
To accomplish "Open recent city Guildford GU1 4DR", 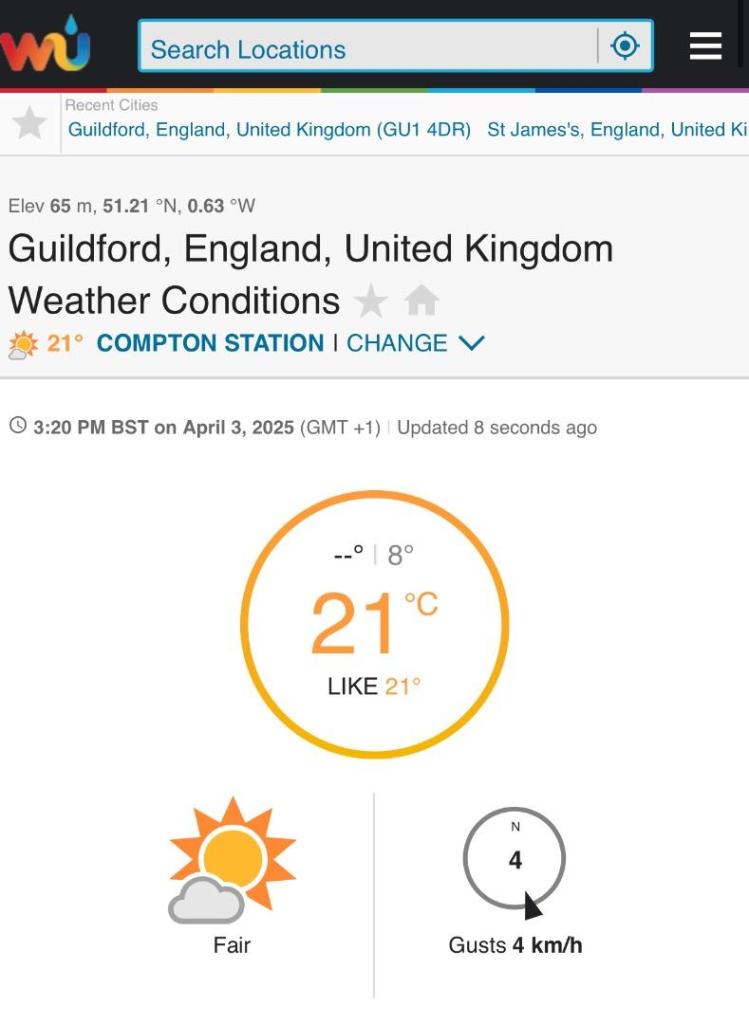I will [269, 130].
